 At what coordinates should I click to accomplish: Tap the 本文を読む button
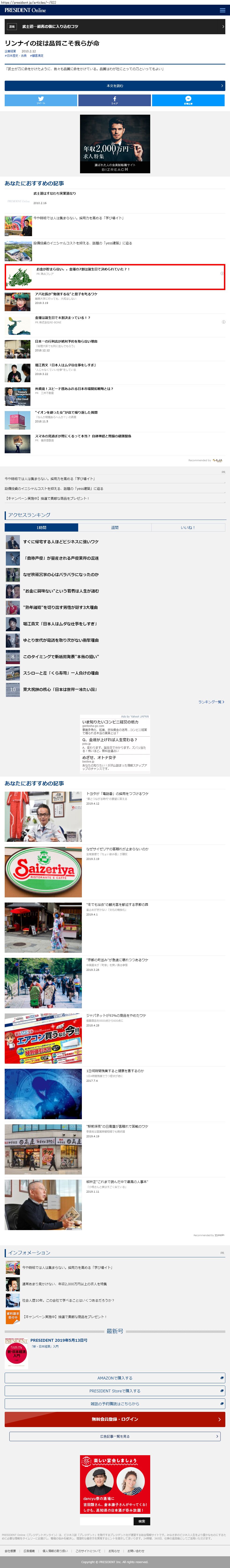(115, 86)
